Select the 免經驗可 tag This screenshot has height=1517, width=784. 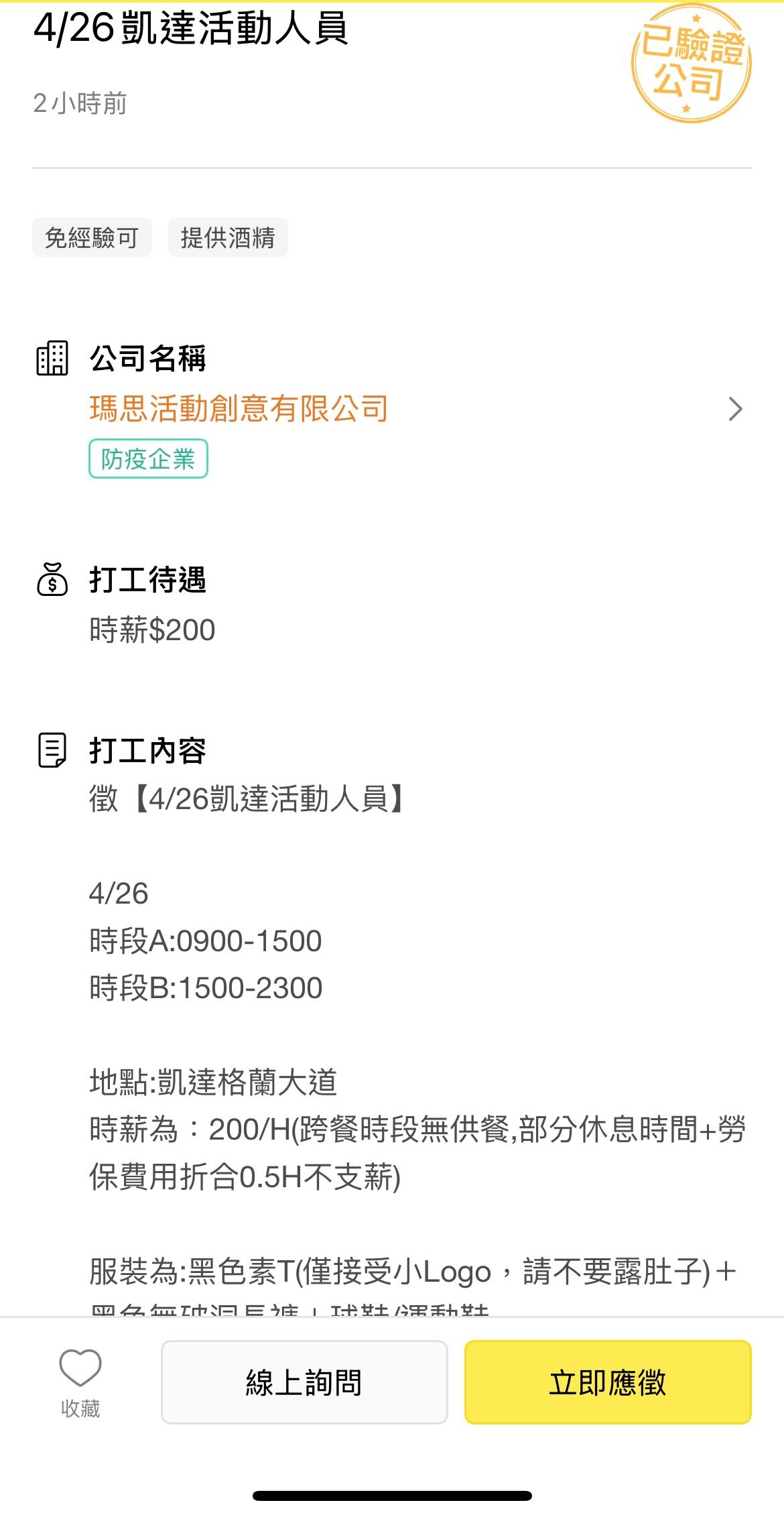92,237
